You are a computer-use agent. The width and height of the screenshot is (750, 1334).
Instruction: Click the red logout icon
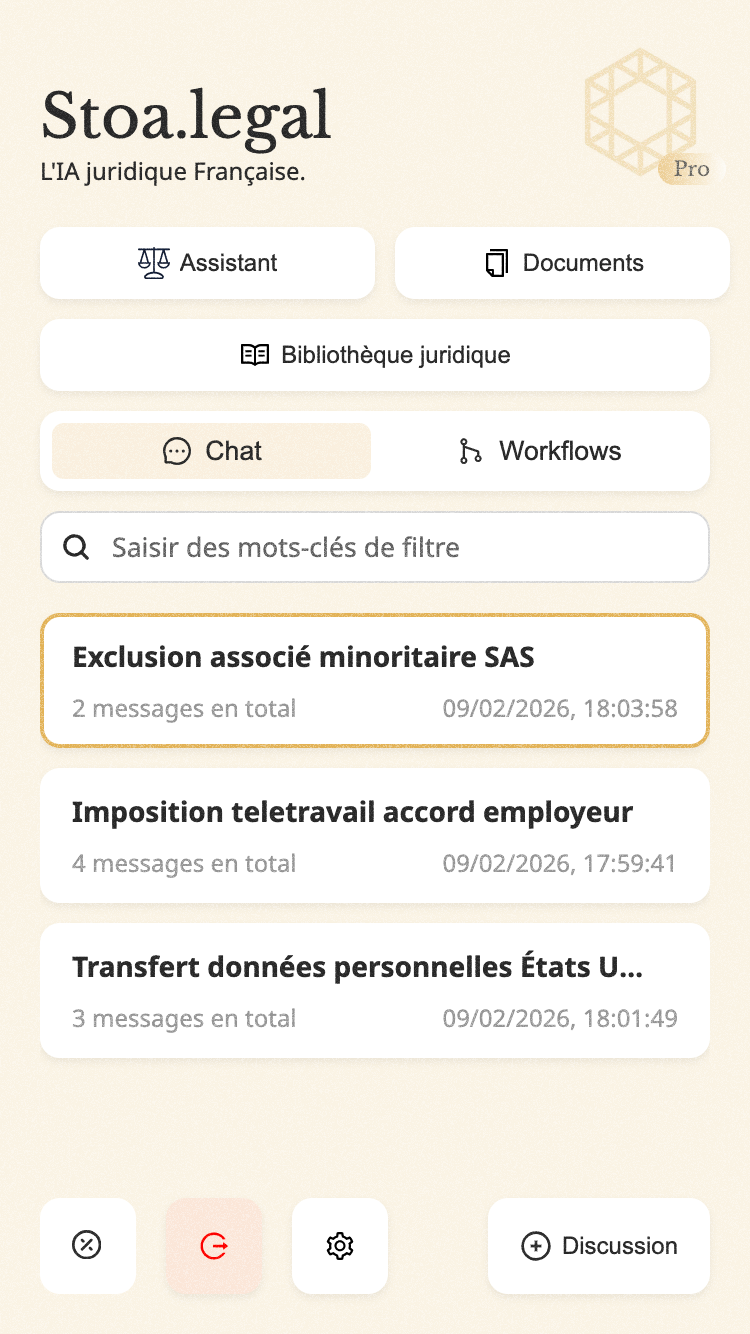tap(213, 1245)
